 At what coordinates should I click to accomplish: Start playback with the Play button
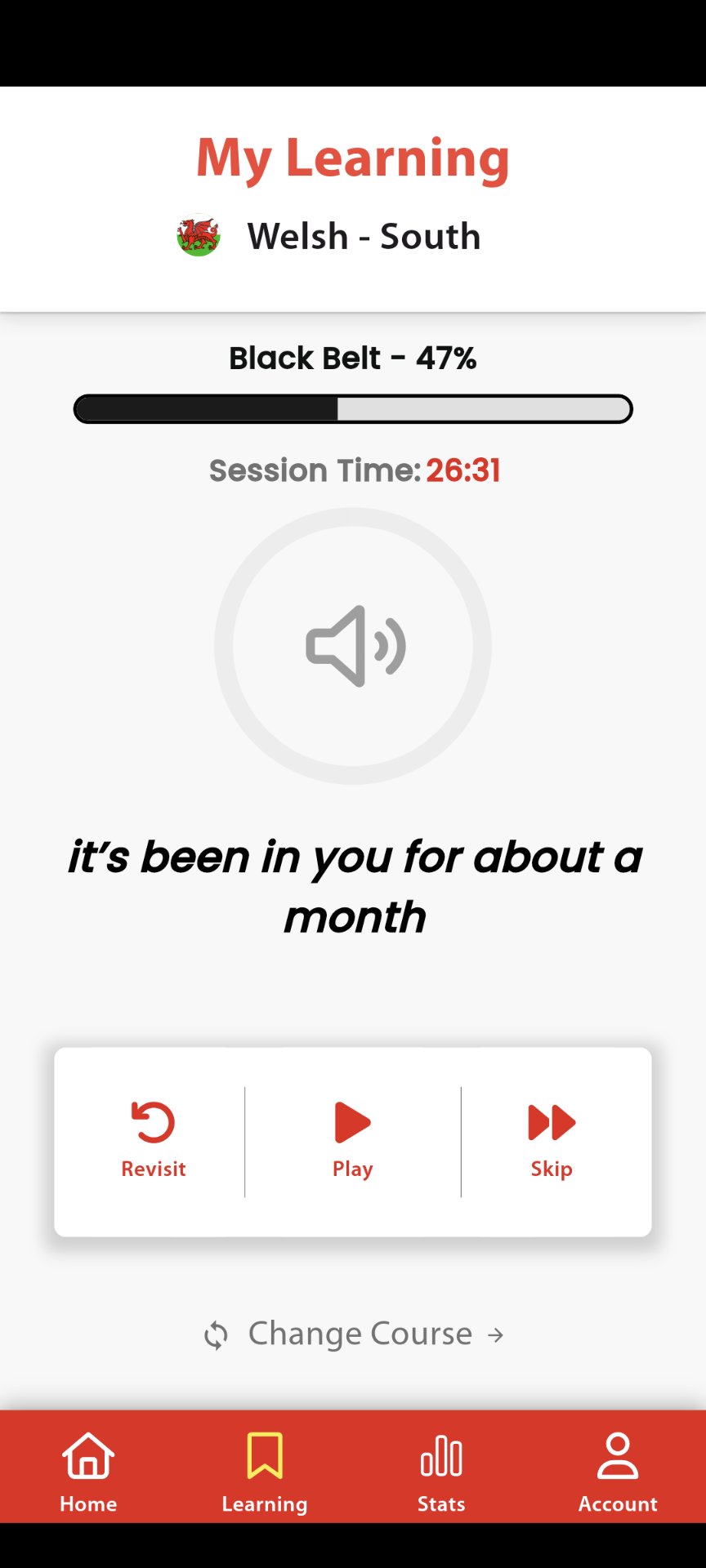(x=353, y=1140)
